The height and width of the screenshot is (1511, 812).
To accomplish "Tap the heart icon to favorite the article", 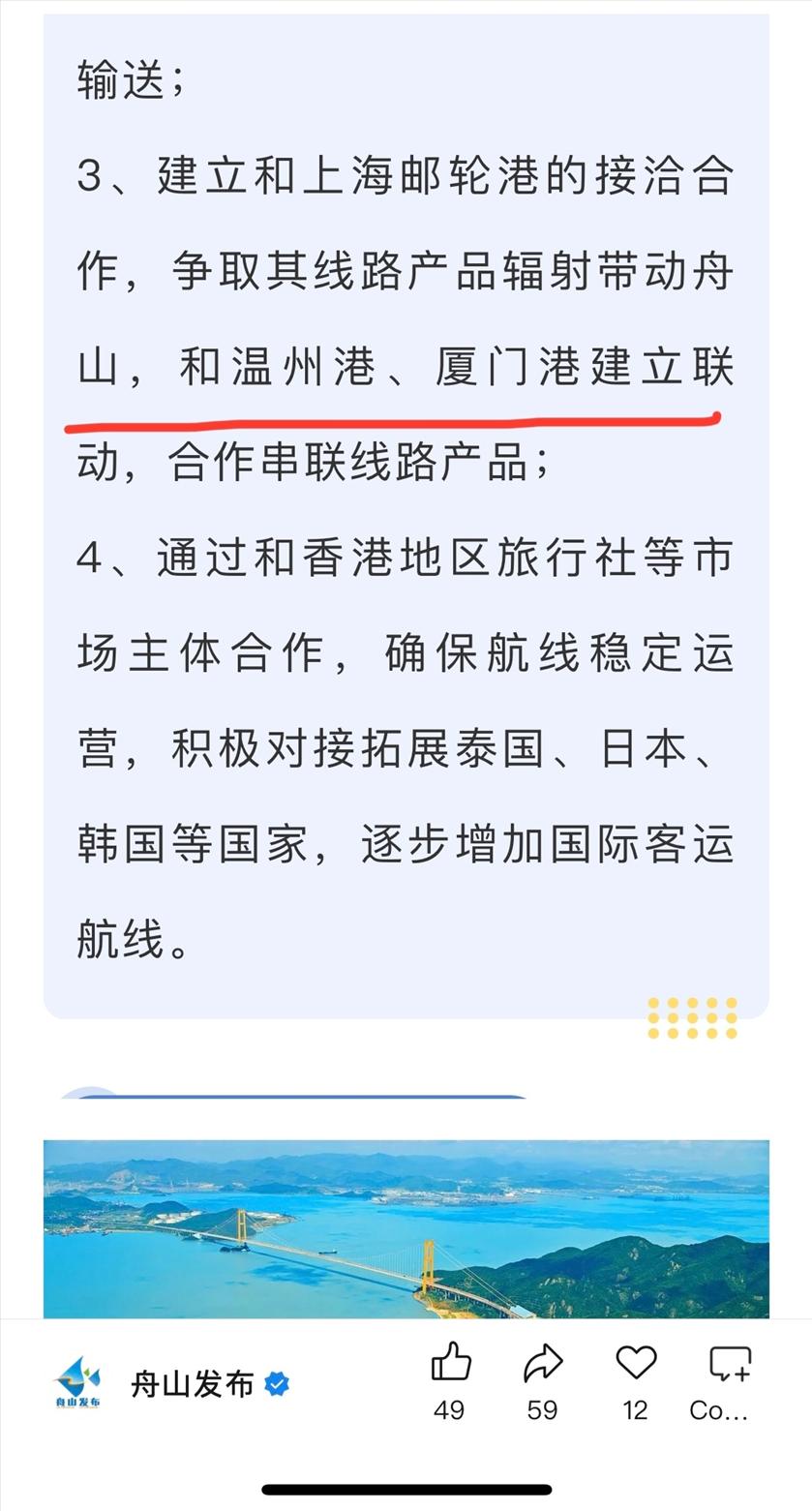I will coord(636,1365).
